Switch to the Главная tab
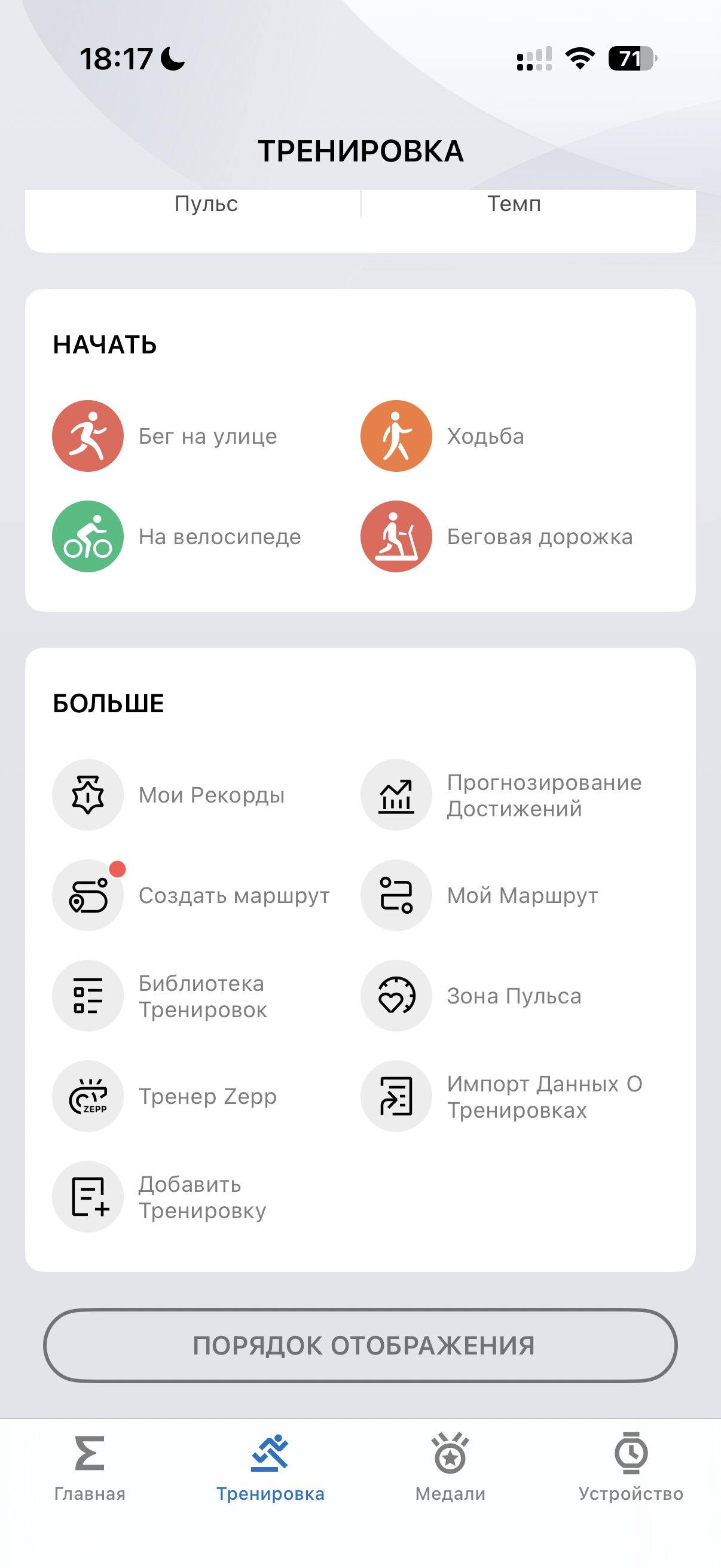721x1568 pixels. [90, 1467]
